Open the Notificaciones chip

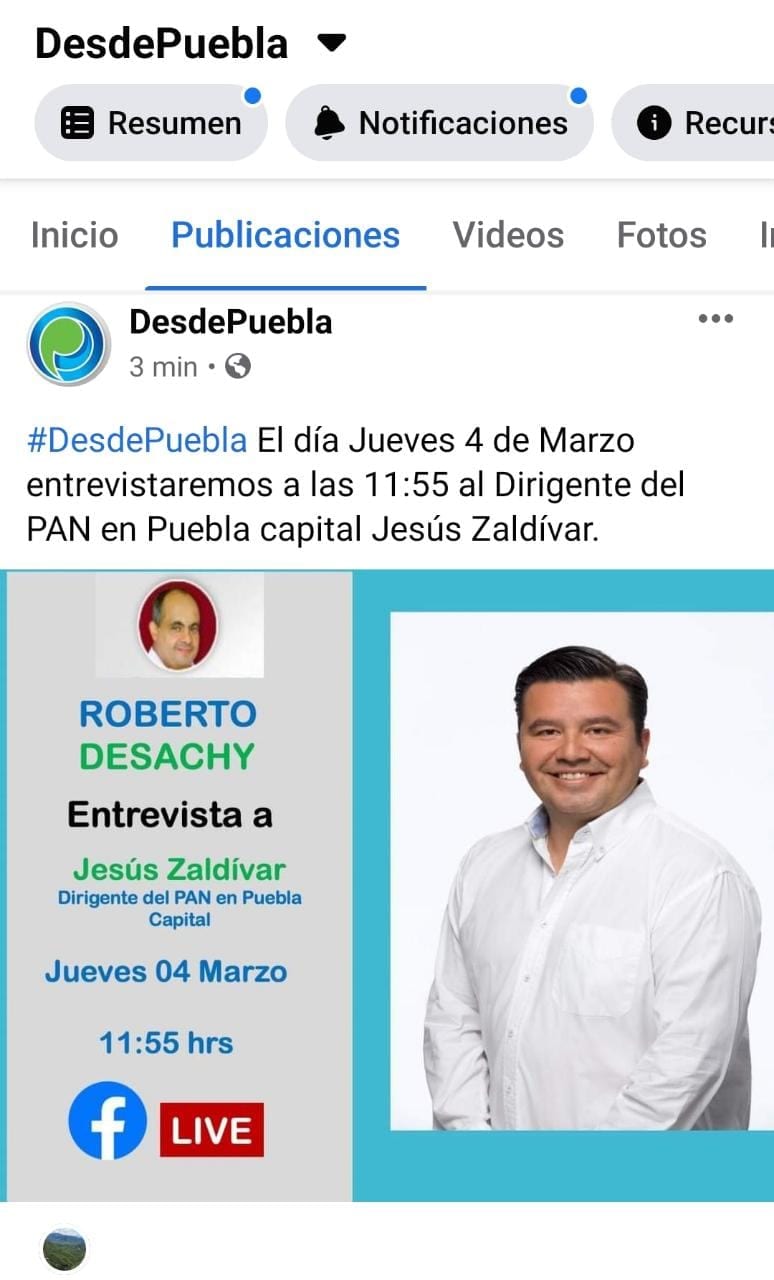point(440,123)
